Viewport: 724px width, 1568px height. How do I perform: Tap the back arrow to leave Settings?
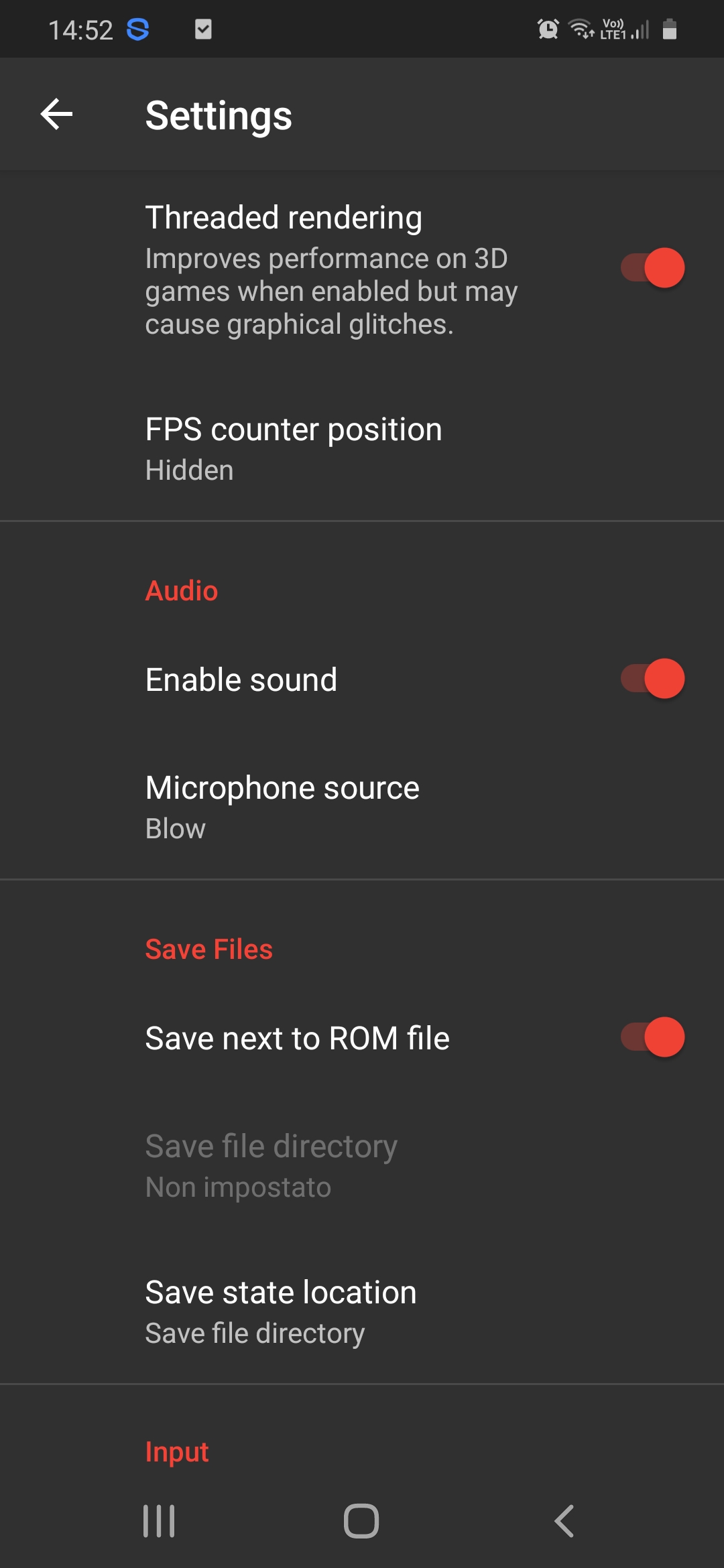pos(56,114)
